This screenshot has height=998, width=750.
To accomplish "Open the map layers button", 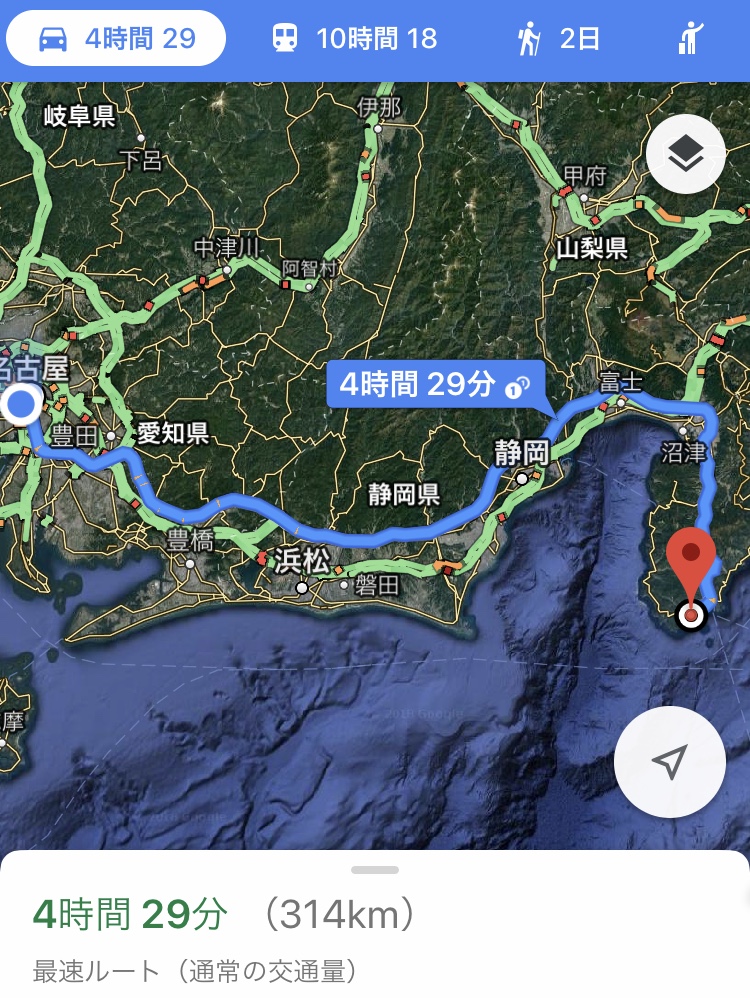I will 685,154.
